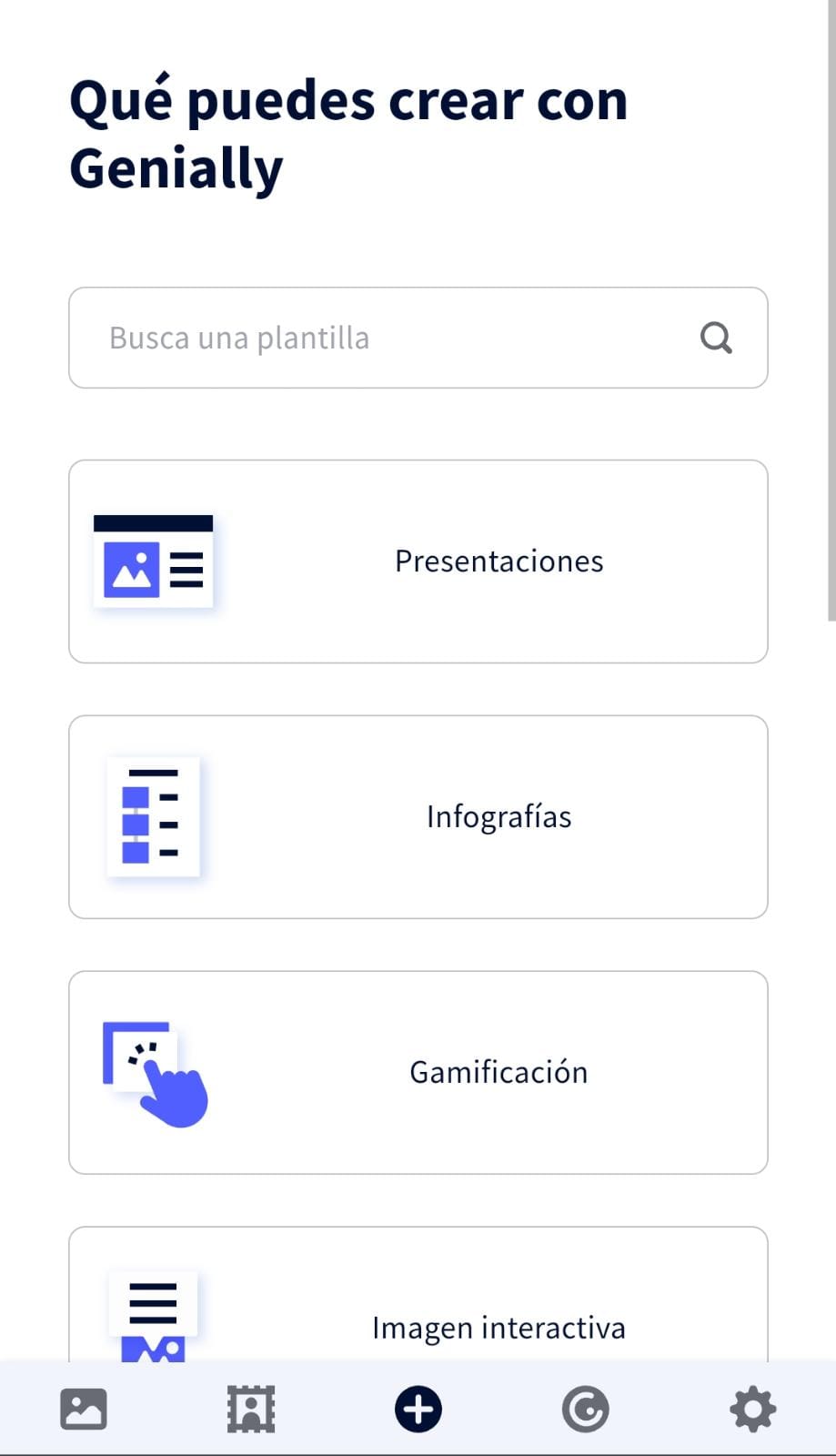The image size is (836, 1456).
Task: Open the templates icon in bottom navigation
Action: pos(250,1409)
